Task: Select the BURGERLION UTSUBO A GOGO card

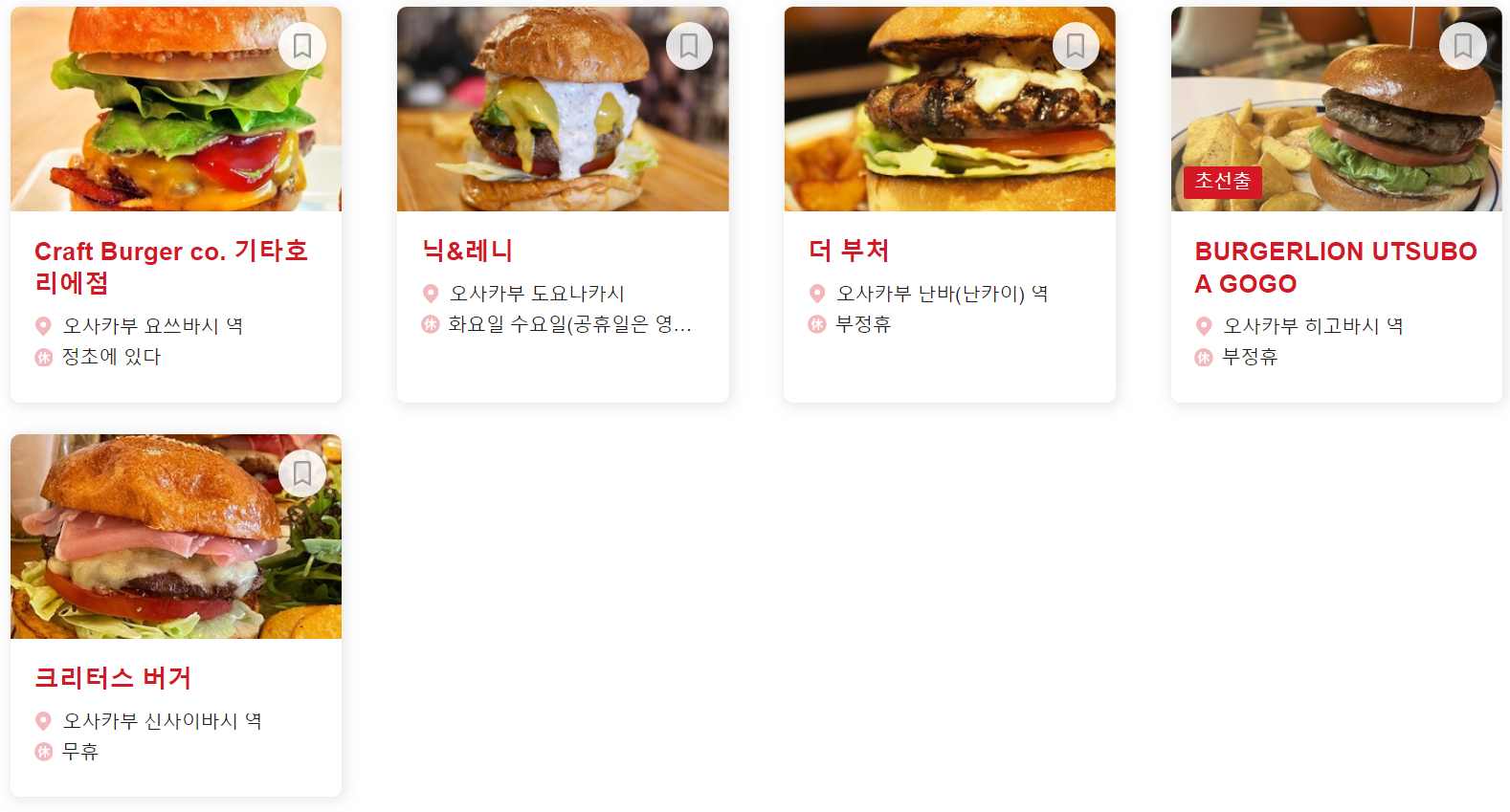Action: click(1335, 267)
